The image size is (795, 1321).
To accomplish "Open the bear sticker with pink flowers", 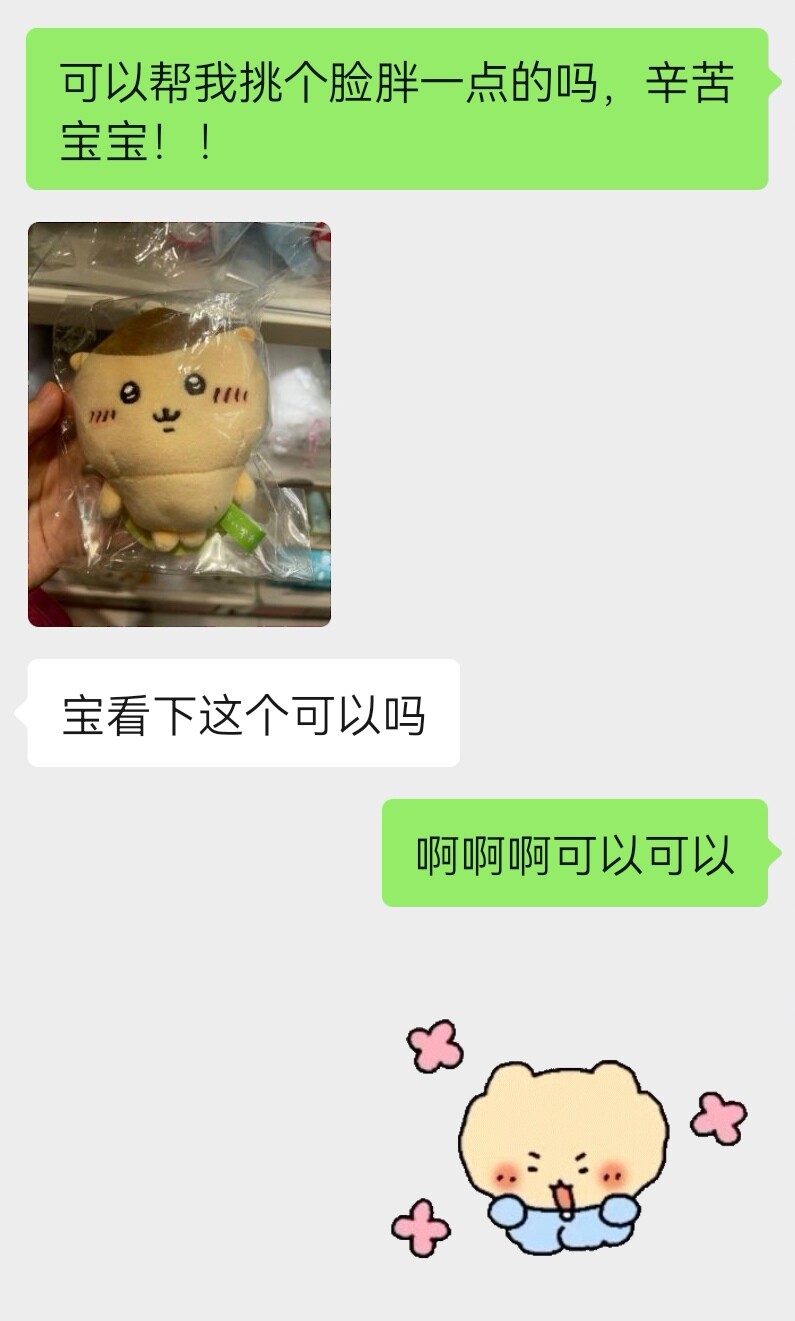I will (x=569, y=1138).
